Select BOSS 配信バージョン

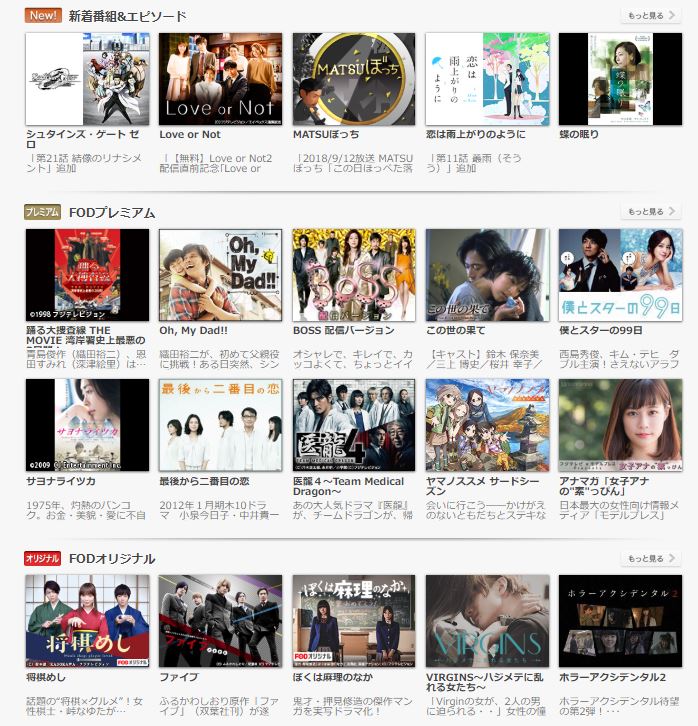pyautogui.click(x=354, y=274)
